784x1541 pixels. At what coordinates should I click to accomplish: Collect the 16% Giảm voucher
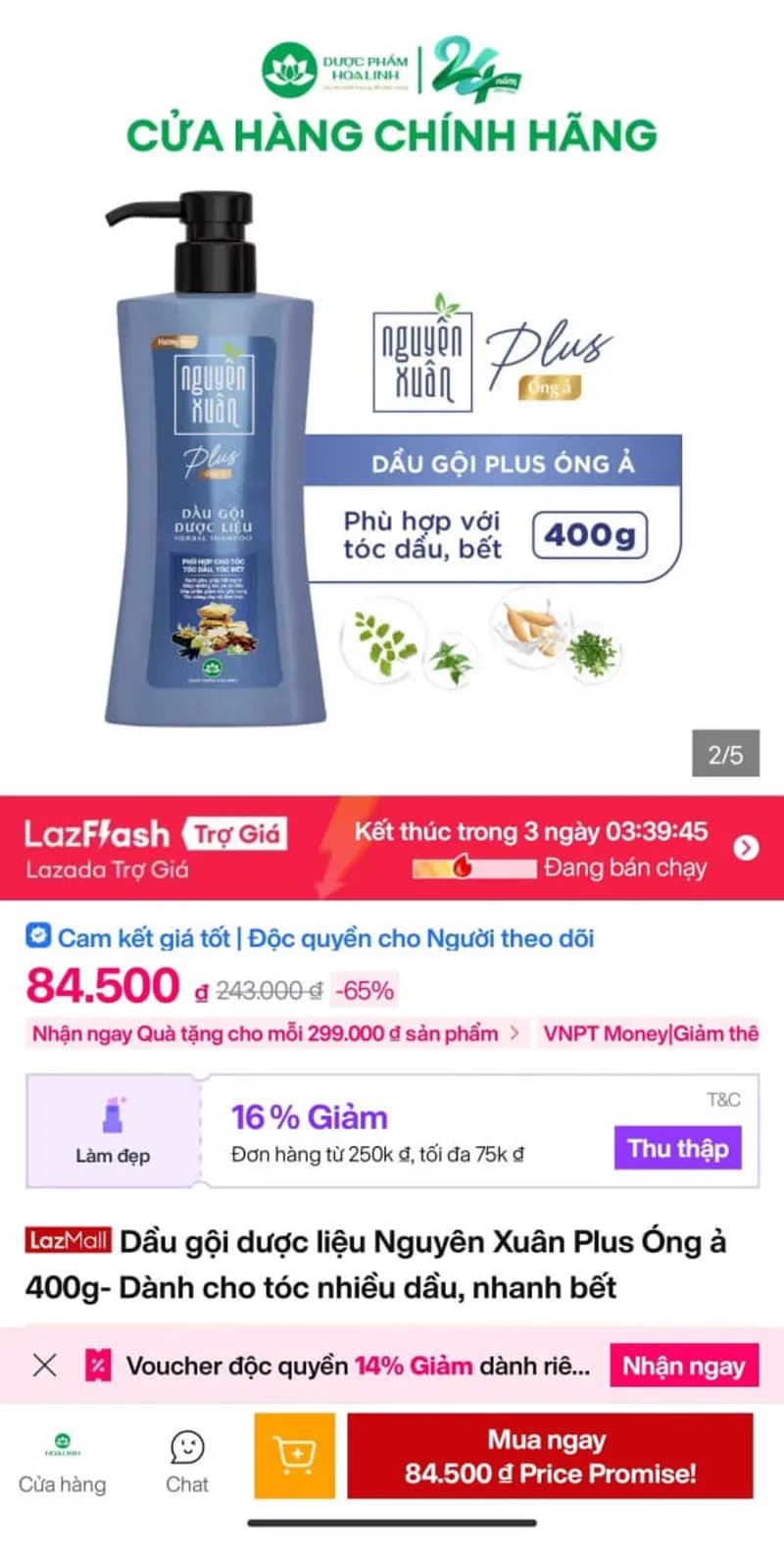click(x=677, y=1148)
